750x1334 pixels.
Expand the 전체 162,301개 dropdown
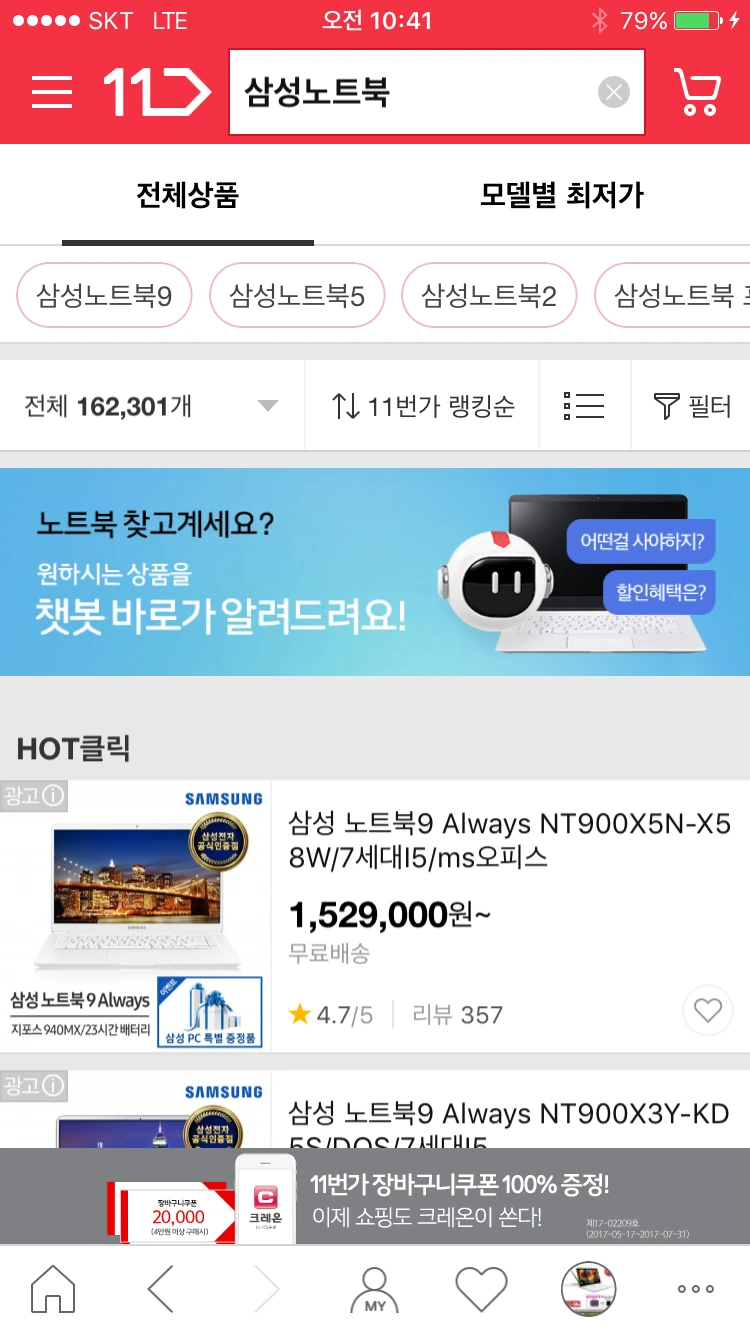(152, 406)
